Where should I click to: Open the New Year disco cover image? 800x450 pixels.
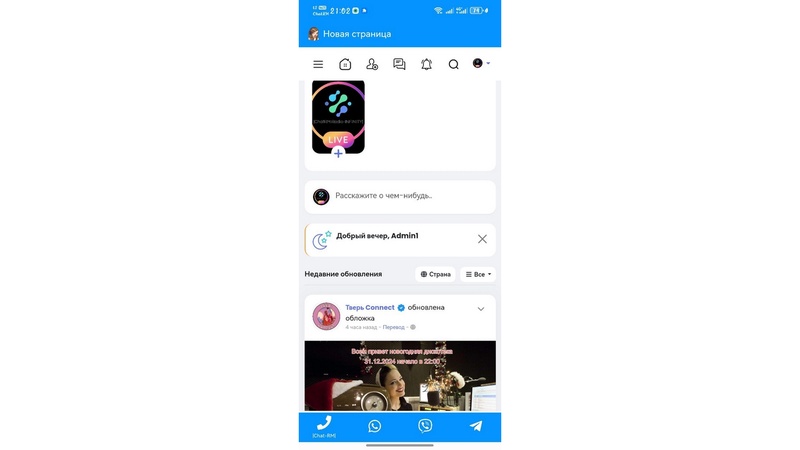[400, 375]
